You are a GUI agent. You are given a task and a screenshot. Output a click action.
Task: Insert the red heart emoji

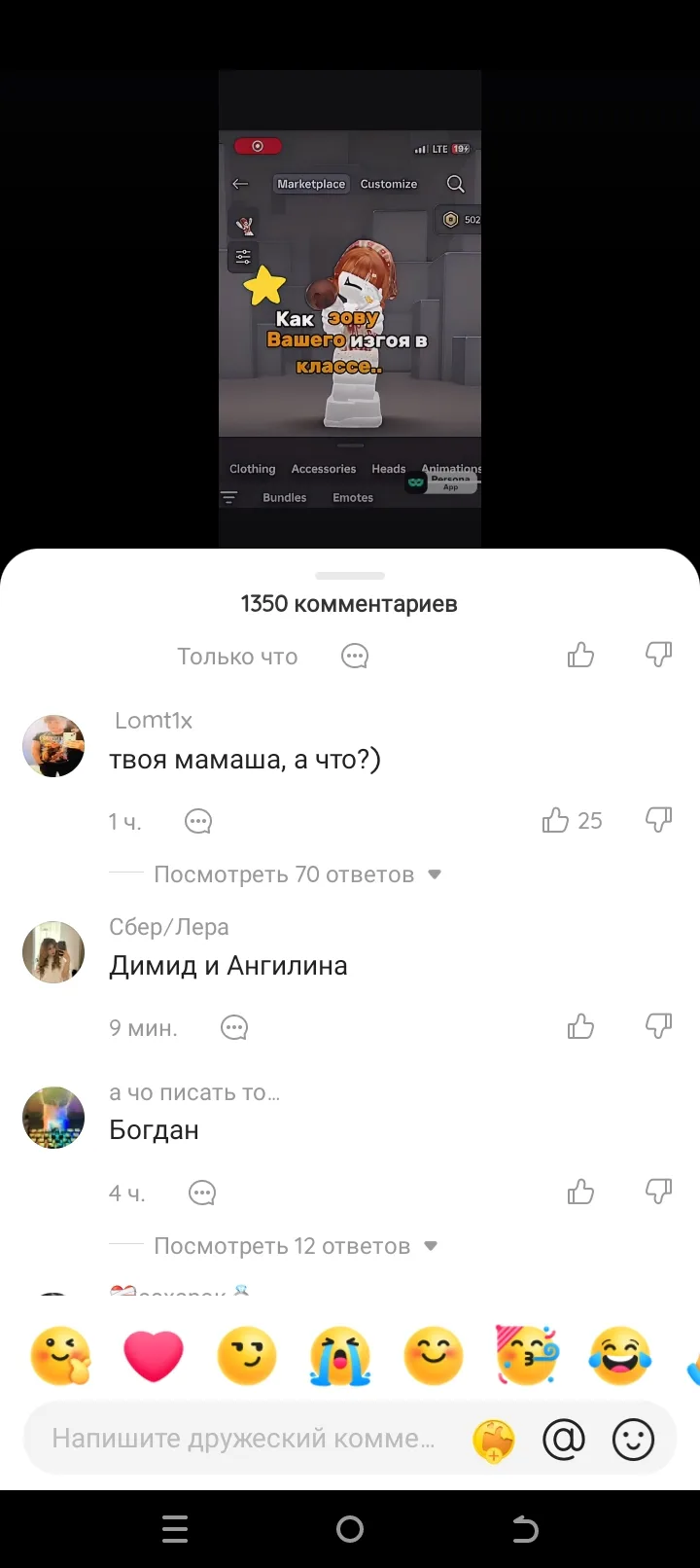point(154,1356)
